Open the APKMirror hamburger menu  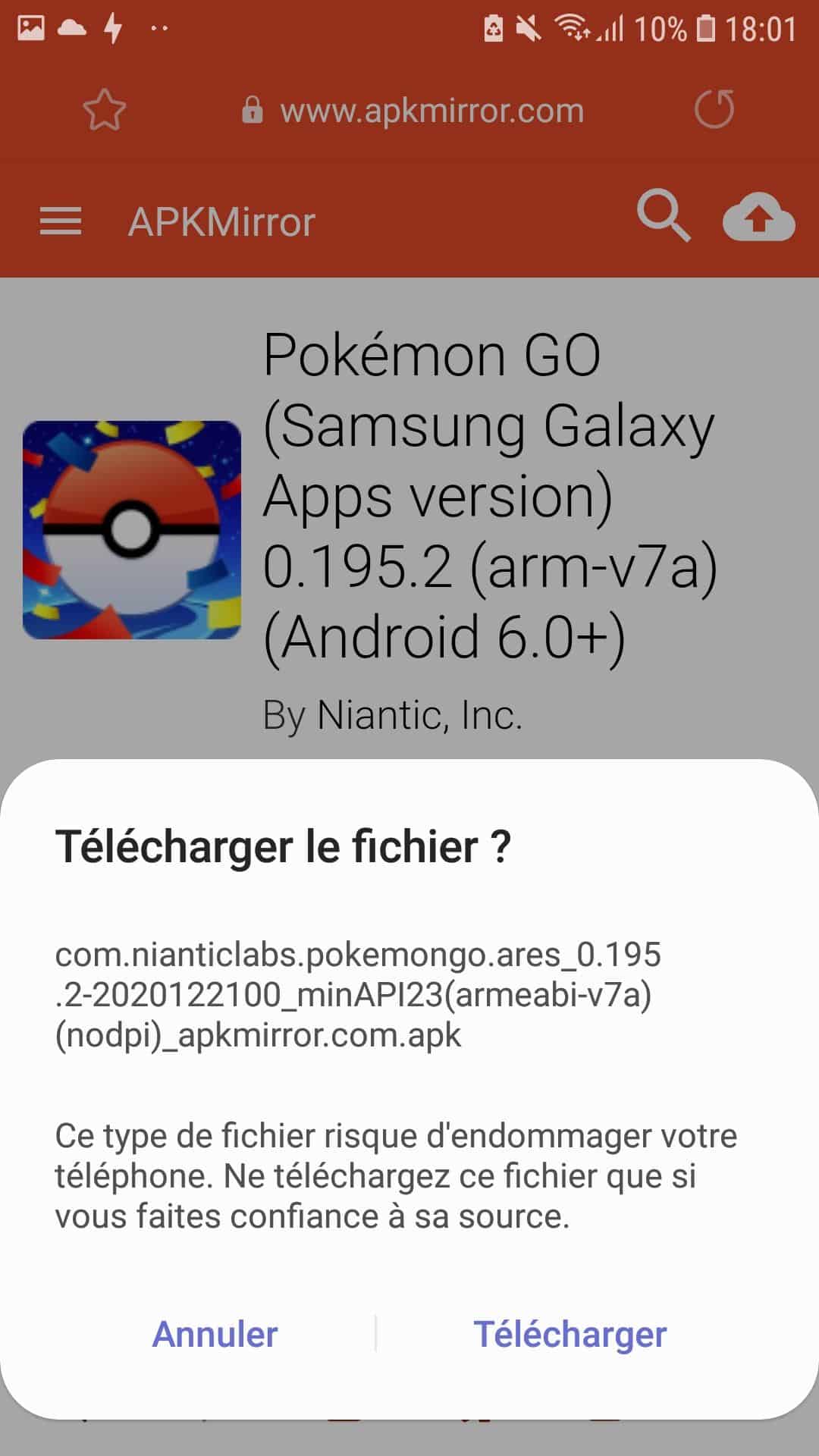61,221
